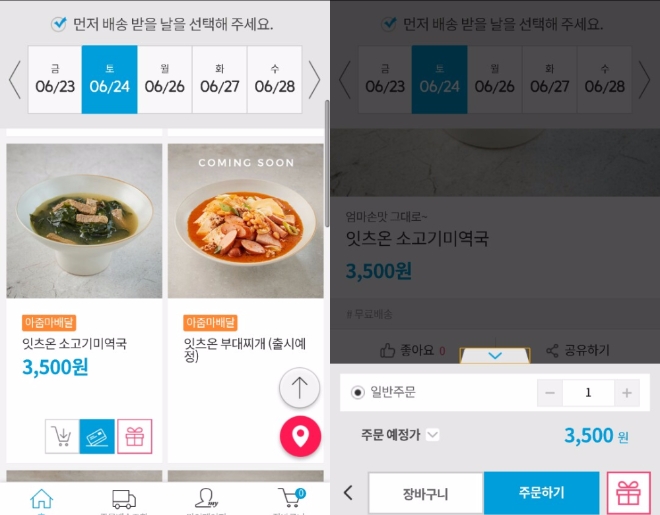Decrease quantity with the minus button
The image size is (660, 515).
pyautogui.click(x=550, y=393)
